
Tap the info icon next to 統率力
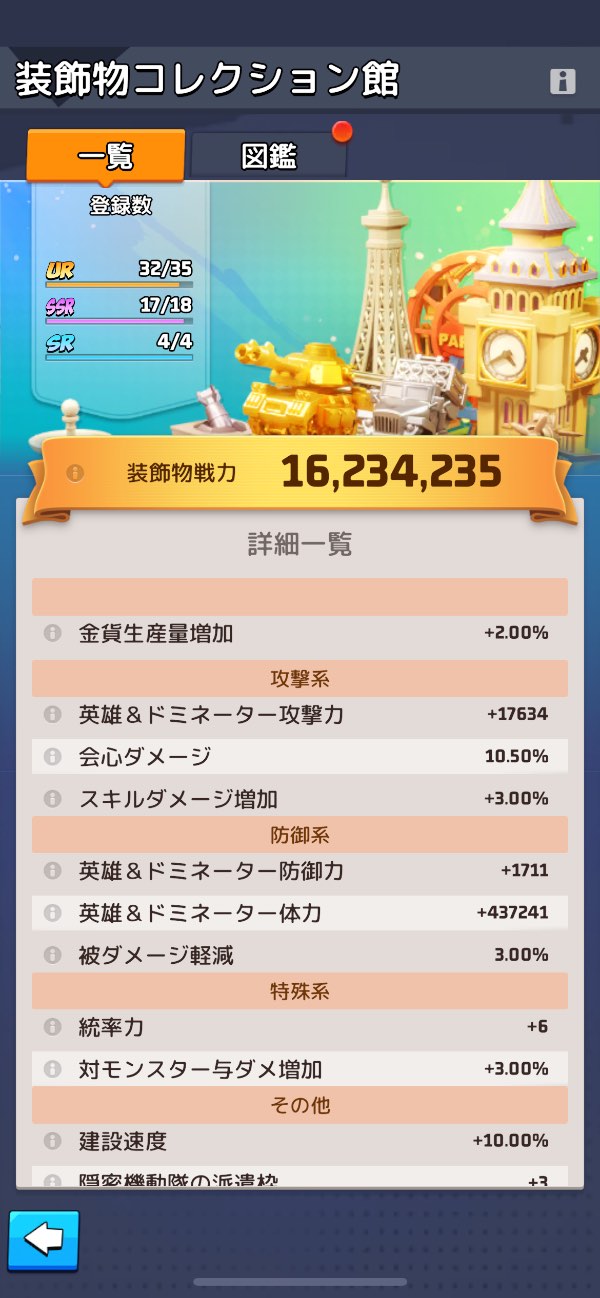(x=52, y=1026)
